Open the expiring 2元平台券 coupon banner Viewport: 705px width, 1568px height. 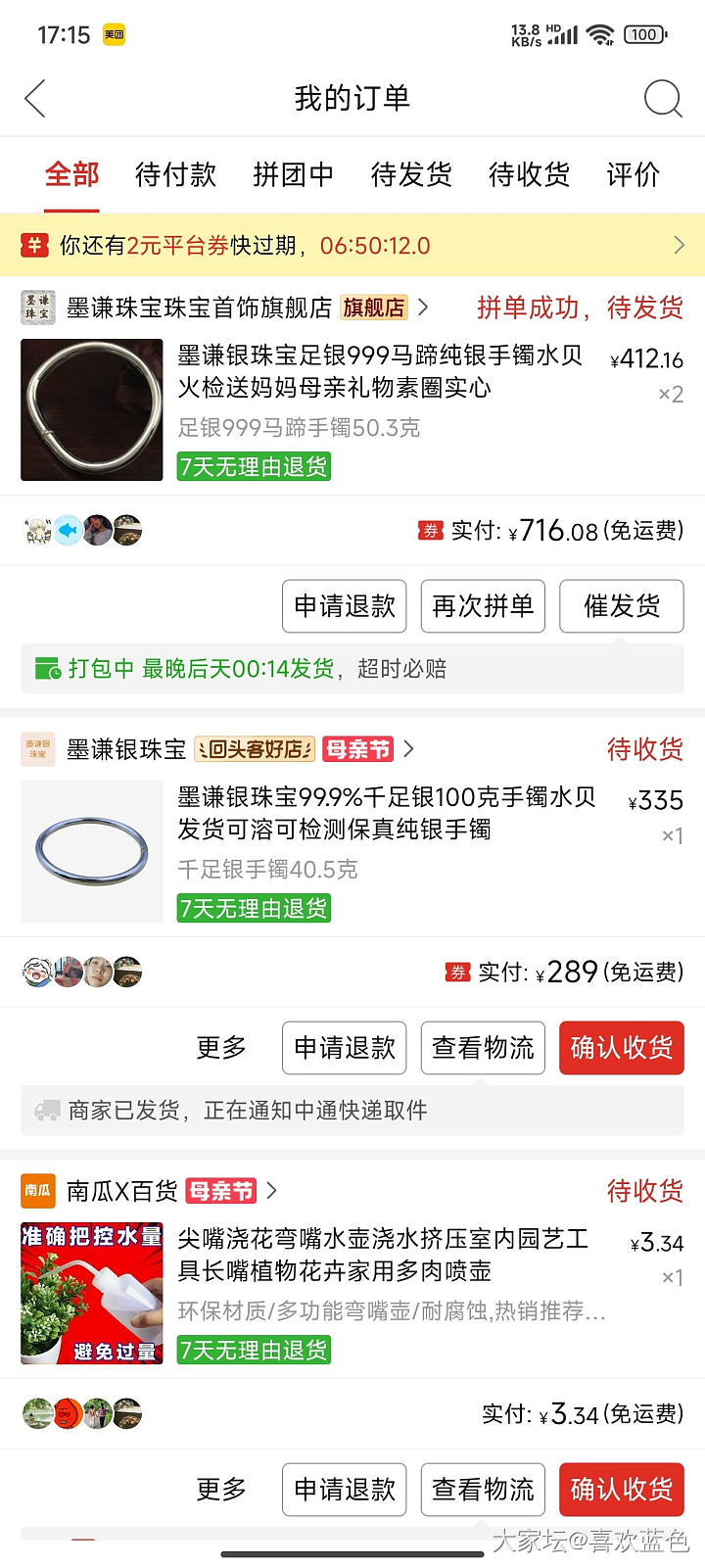352,245
